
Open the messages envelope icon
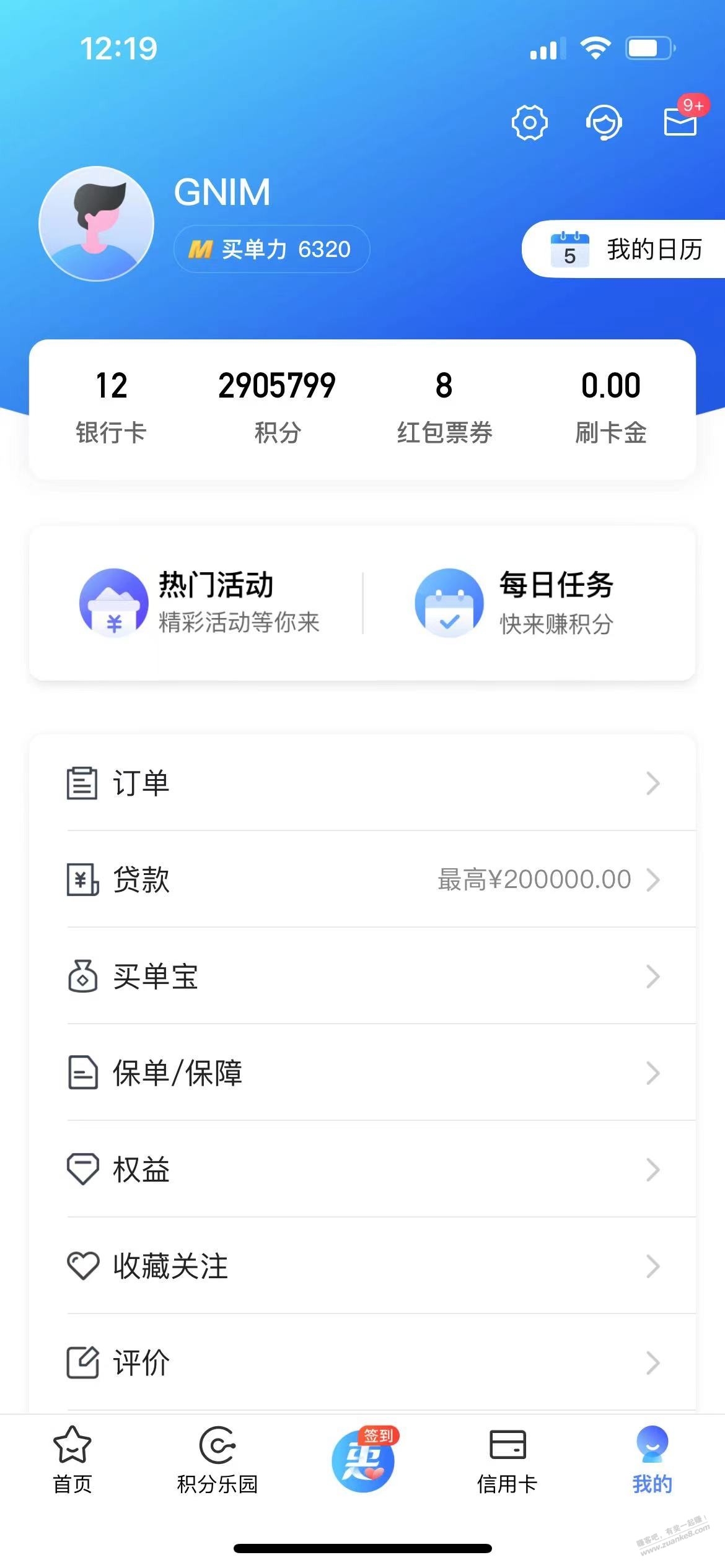pos(680,121)
